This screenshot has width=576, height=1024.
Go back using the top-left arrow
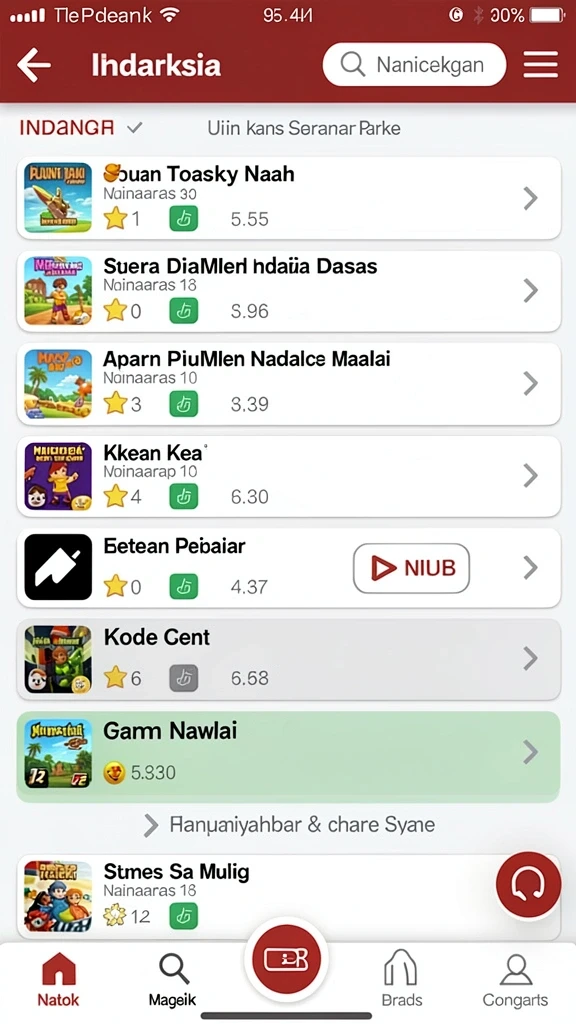click(34, 65)
